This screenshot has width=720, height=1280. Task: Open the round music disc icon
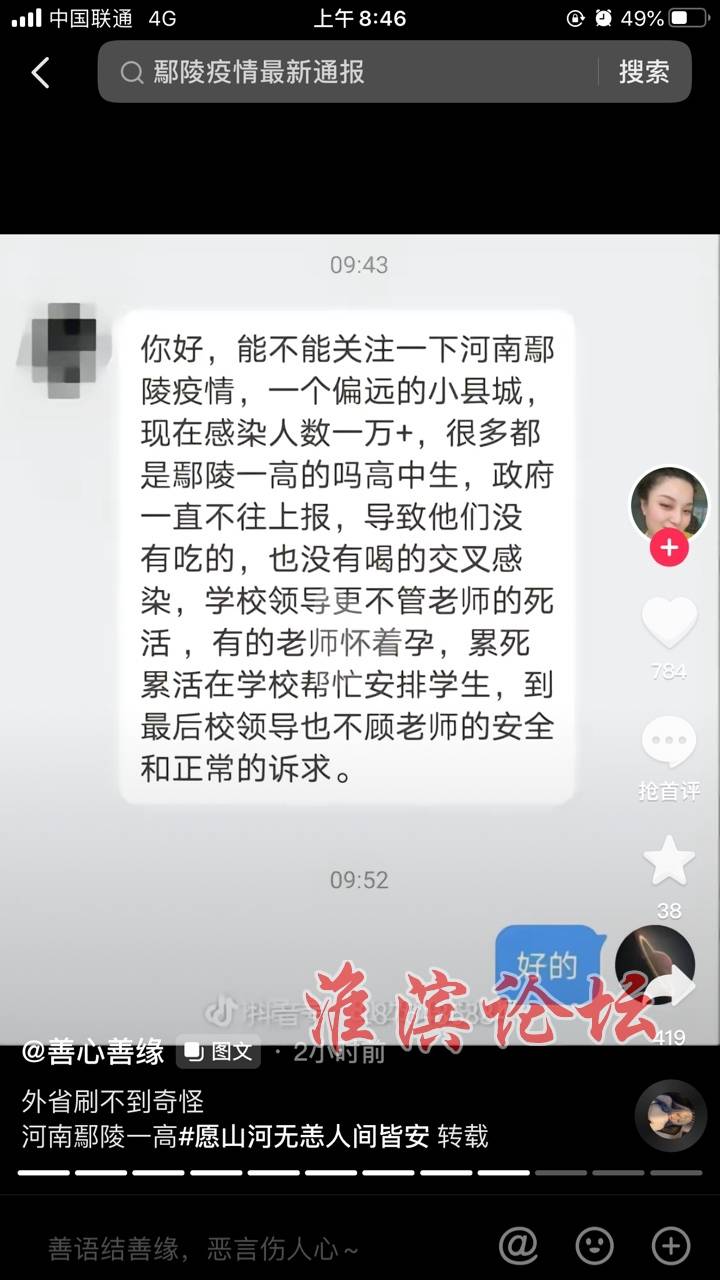click(x=670, y=1115)
